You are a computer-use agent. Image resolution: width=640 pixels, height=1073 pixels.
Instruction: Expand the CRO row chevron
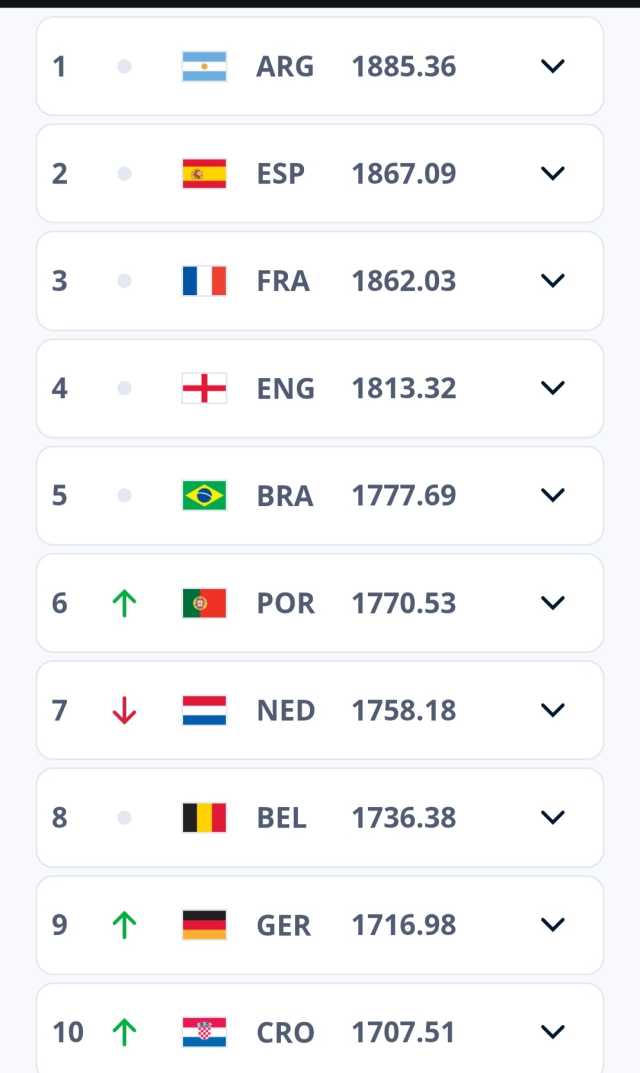[552, 1032]
